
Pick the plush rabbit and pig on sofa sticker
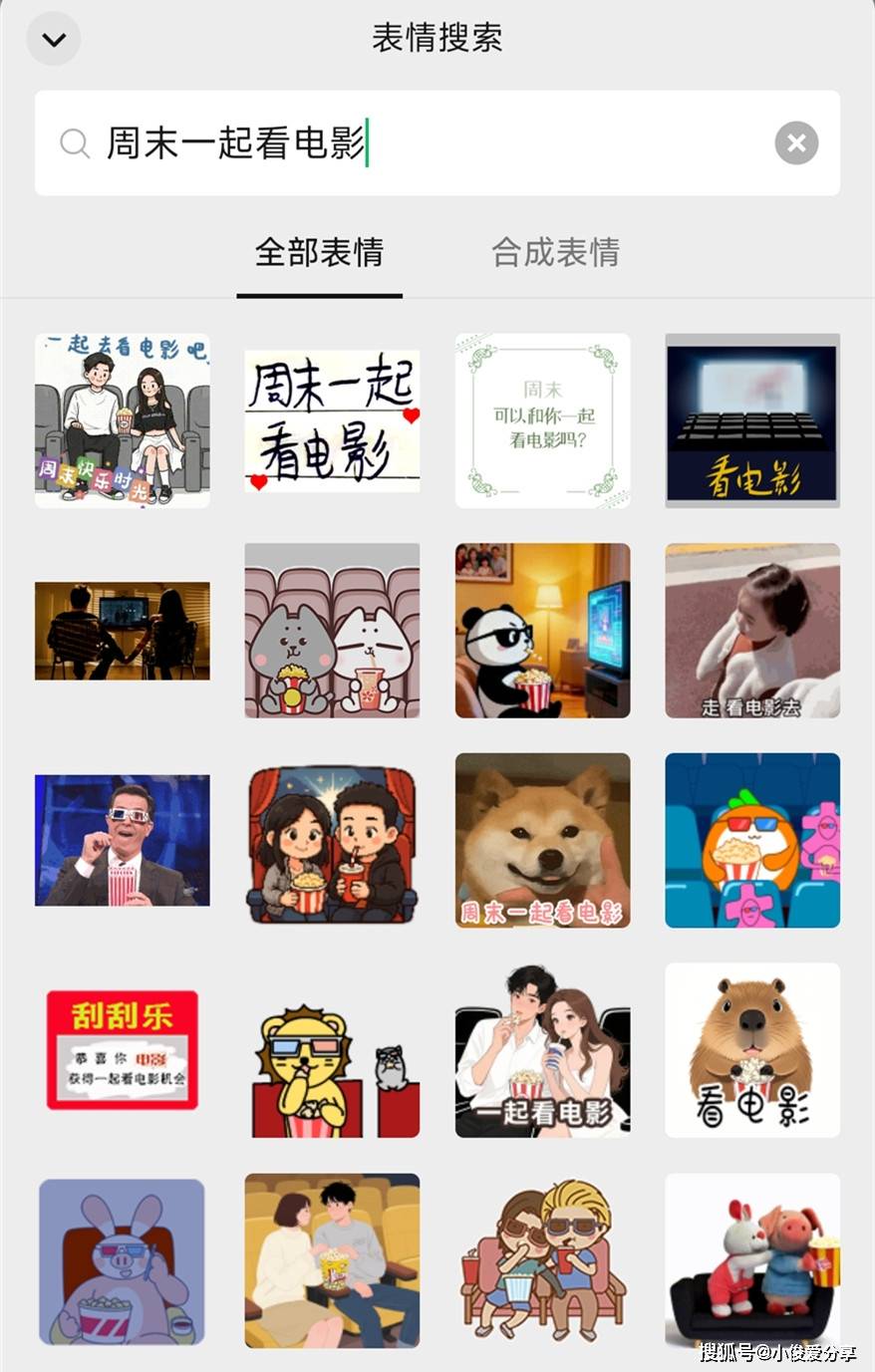click(x=752, y=1260)
